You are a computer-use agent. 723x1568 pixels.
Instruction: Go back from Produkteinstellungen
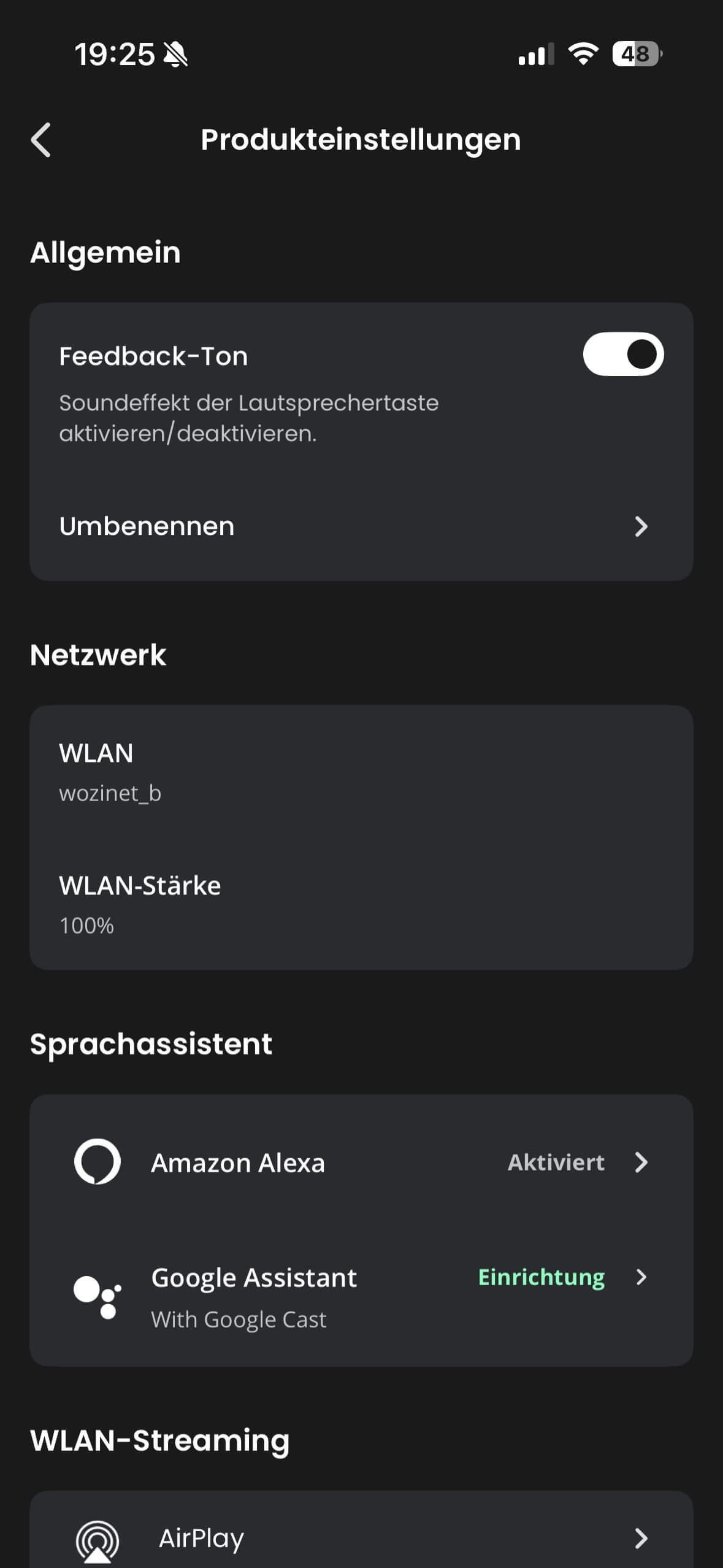[x=41, y=140]
